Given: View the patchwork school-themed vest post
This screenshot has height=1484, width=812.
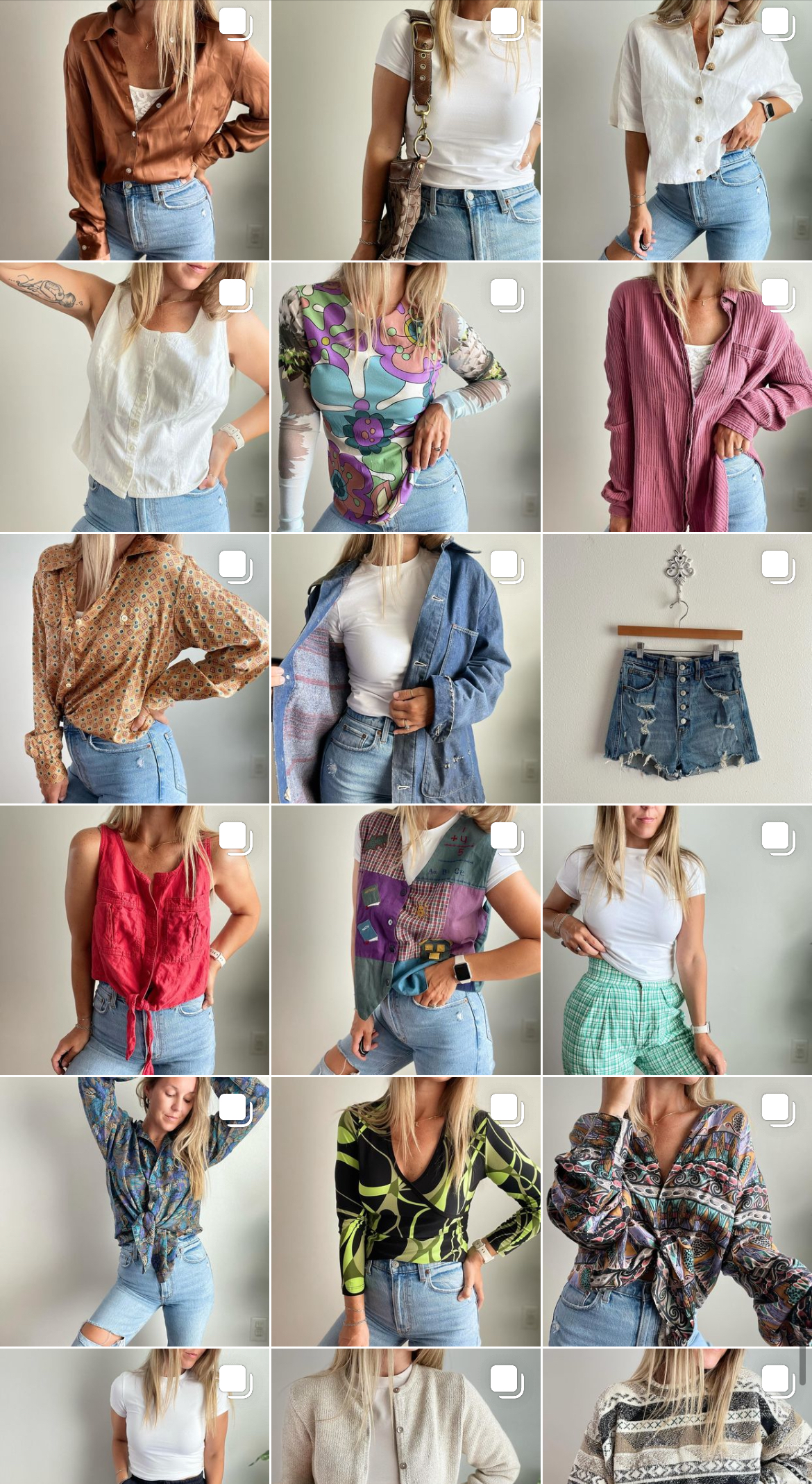Looking at the screenshot, I should coord(406,940).
